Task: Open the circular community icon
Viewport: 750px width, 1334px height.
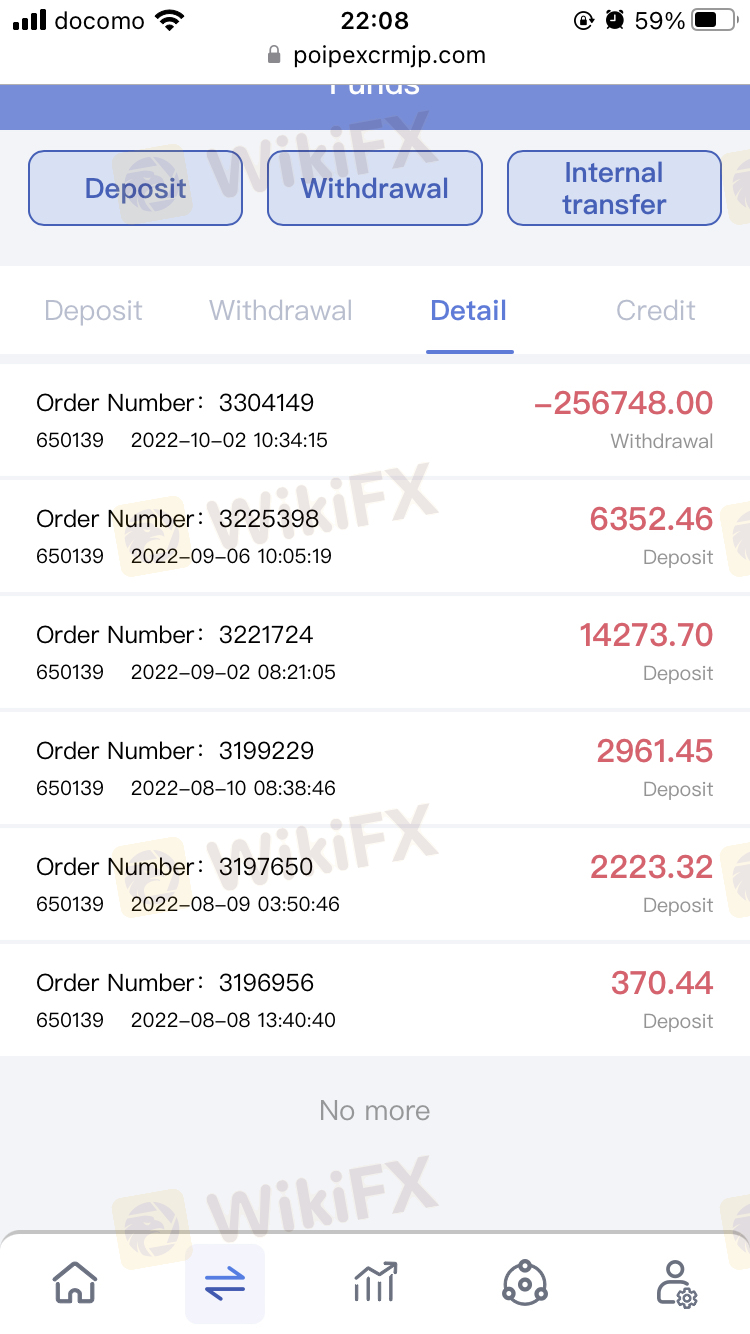Action: tap(524, 1283)
